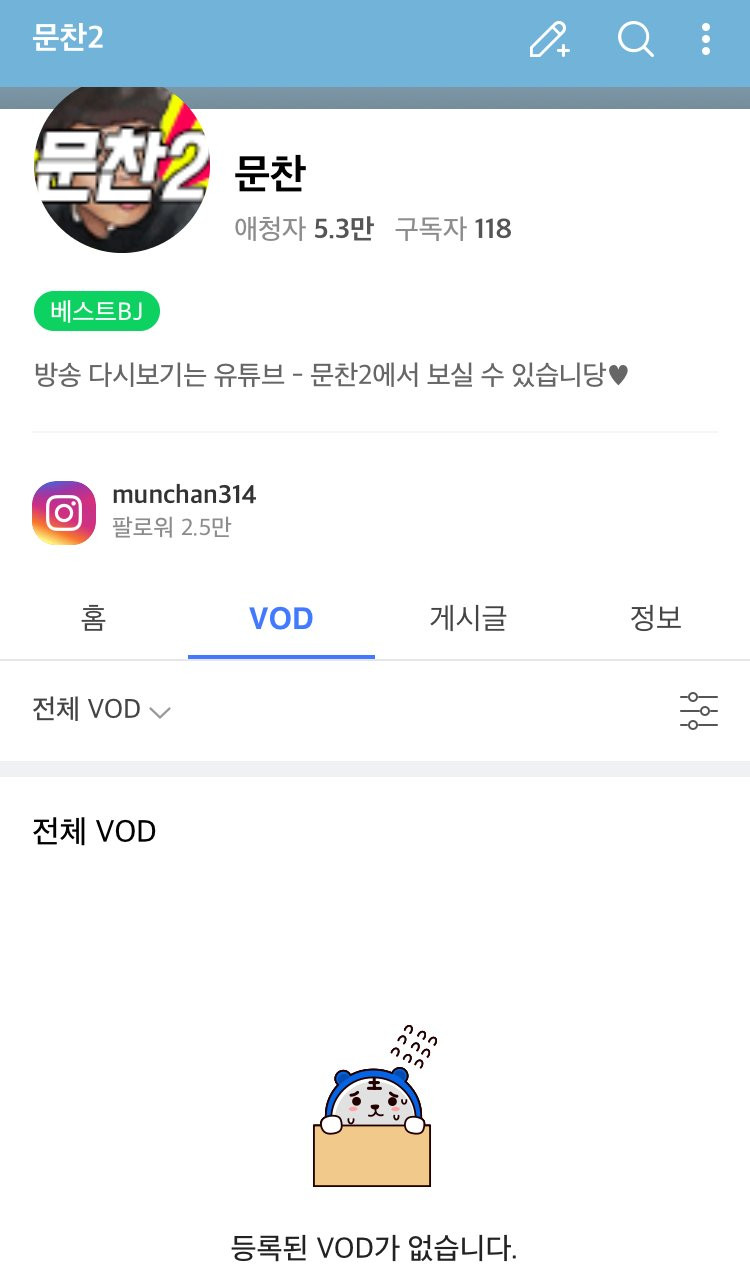Switch to the 홈 tab
This screenshot has width=750, height=1285.
tap(93, 618)
